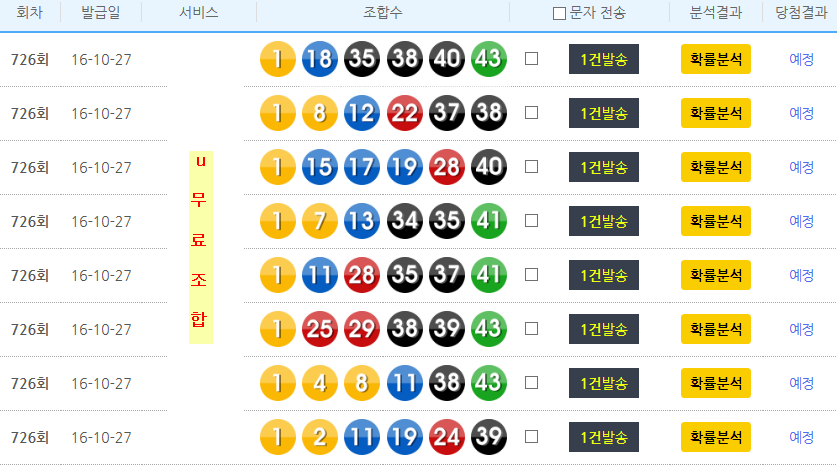
Task: Tick checkbox for combo 1 7 13 34 35 41
Action: point(531,221)
